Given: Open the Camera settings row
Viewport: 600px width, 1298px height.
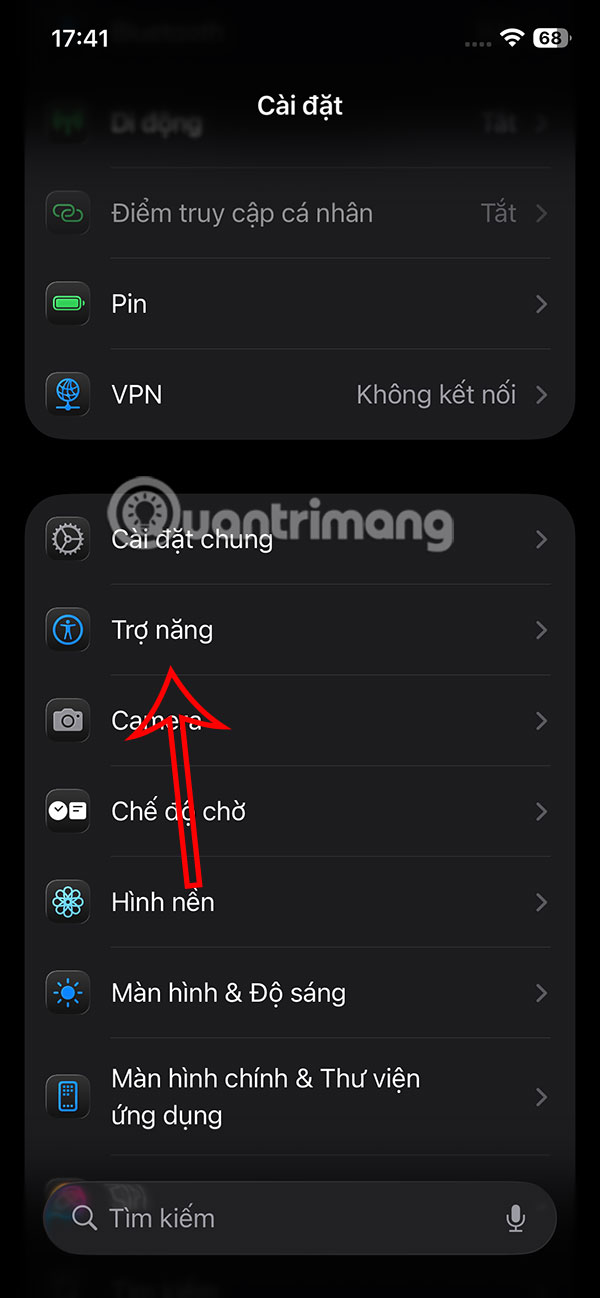Looking at the screenshot, I should tap(300, 721).
